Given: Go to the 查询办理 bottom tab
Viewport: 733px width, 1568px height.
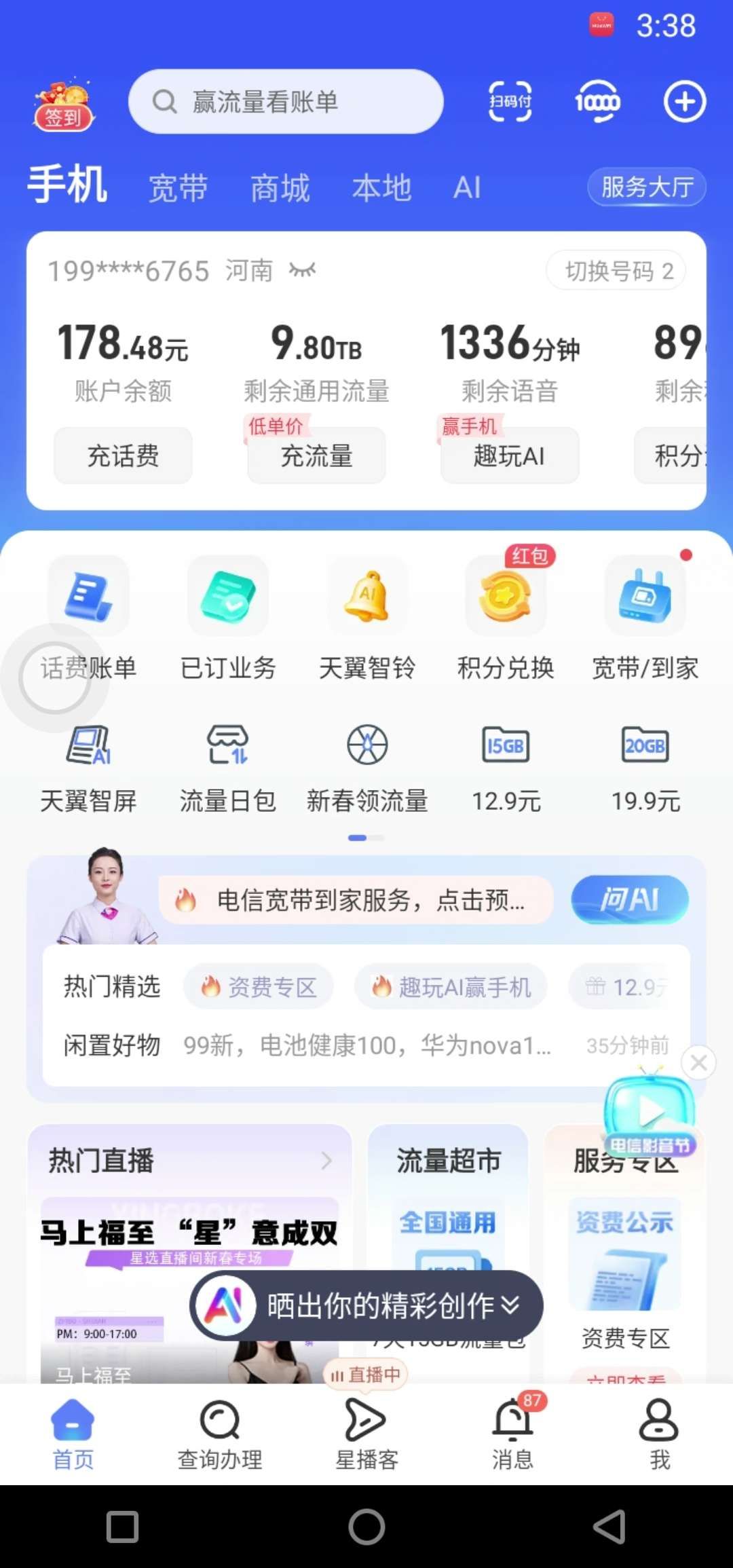Looking at the screenshot, I should click(220, 1434).
